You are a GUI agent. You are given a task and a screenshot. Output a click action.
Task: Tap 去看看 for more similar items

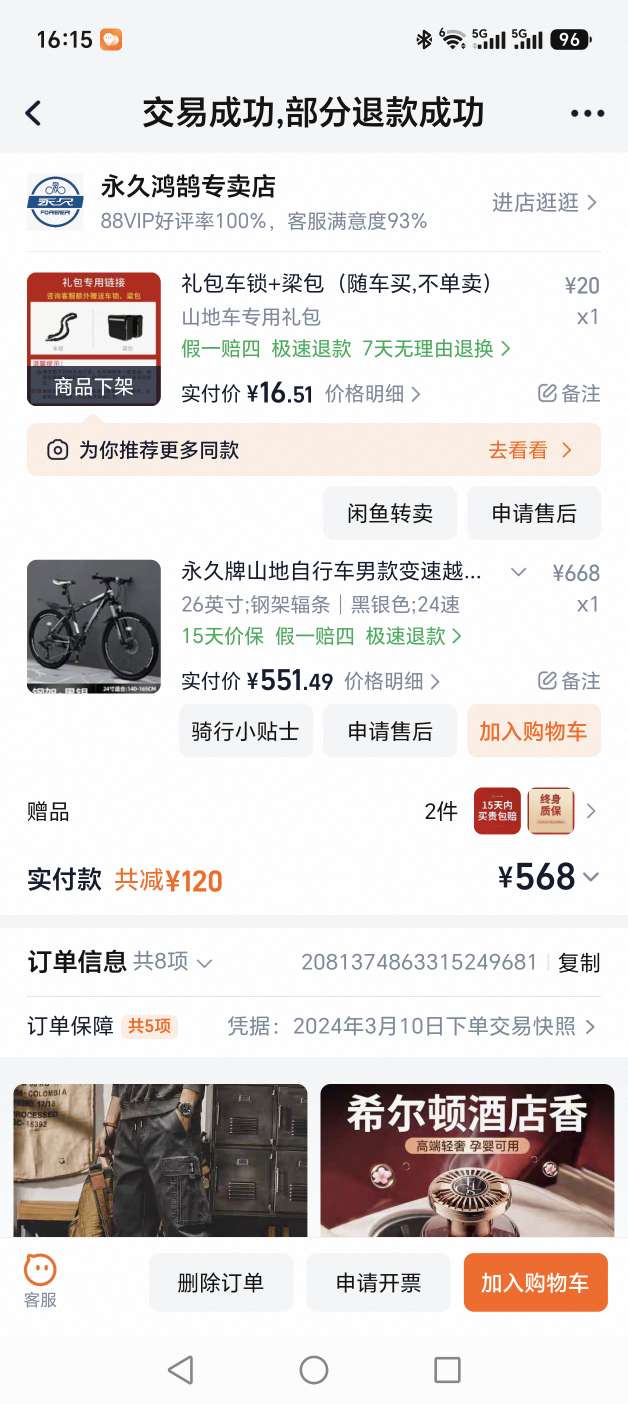tap(530, 450)
